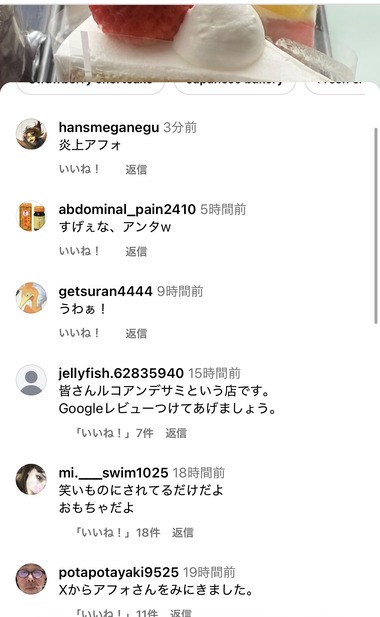Viewport: 380px width, 617px height.
Task: Like abdominal_pain2410's comment
Action: point(79,251)
